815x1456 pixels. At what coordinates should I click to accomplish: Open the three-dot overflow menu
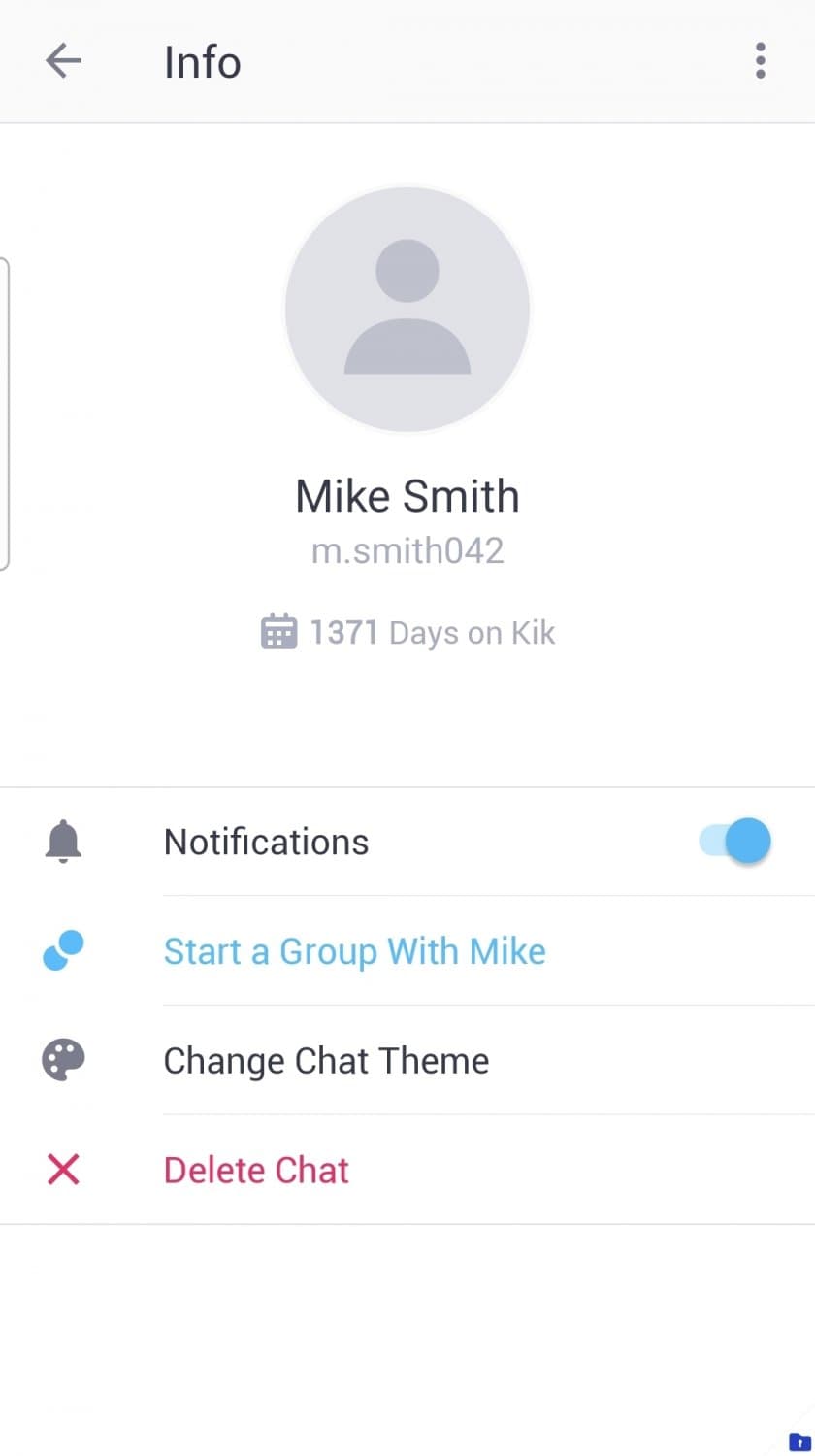click(x=761, y=61)
